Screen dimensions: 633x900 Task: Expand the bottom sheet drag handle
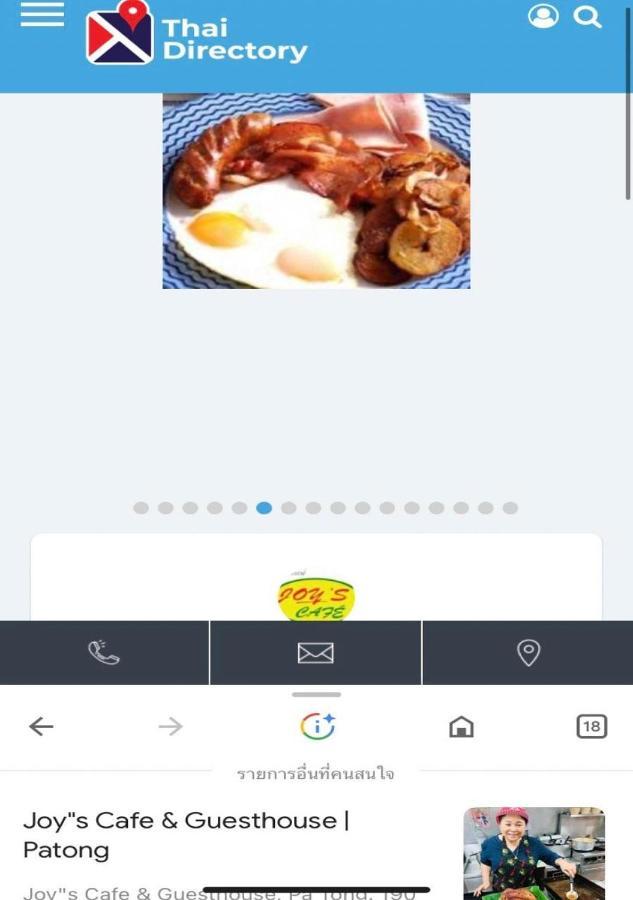click(x=316, y=694)
